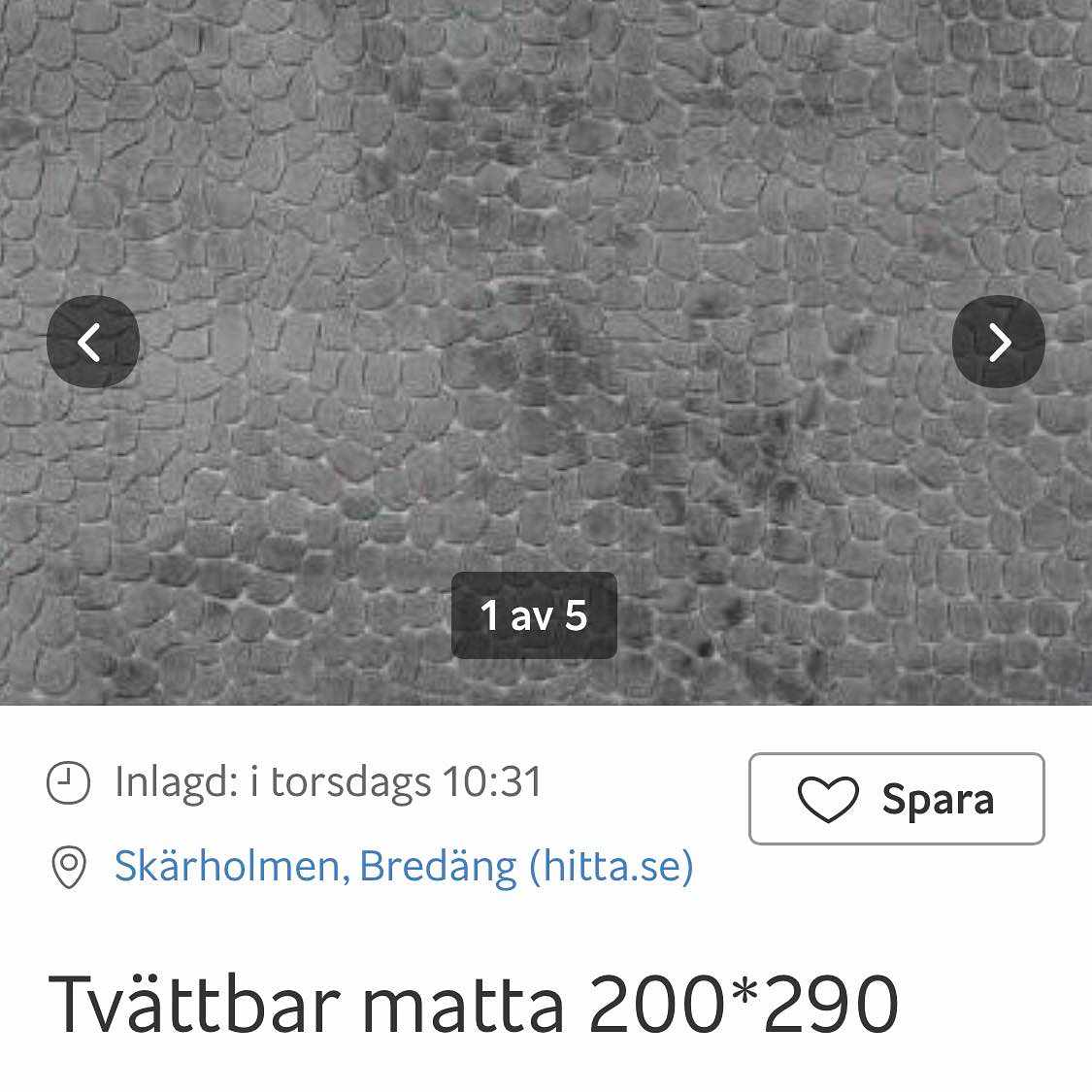Image resolution: width=1092 pixels, height=1092 pixels.
Task: Save the listing with Spara
Action: pos(896,799)
